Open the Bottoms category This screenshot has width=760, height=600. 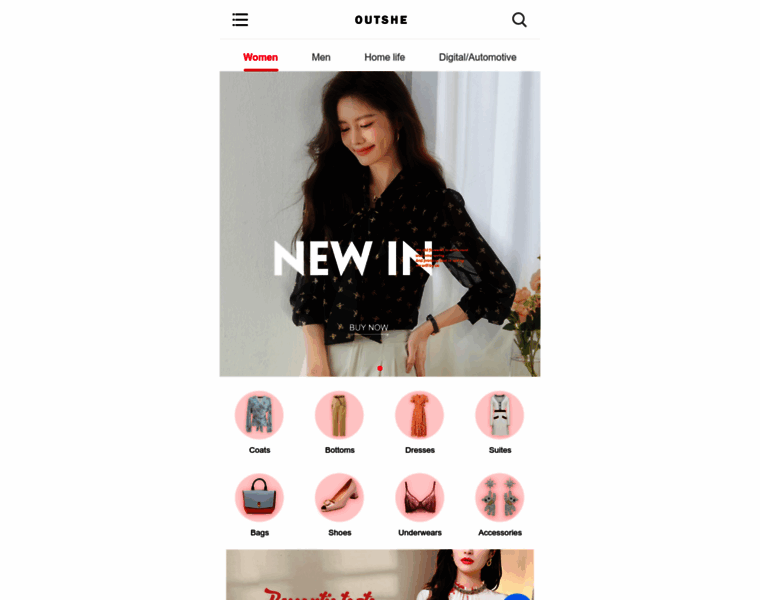pyautogui.click(x=339, y=415)
